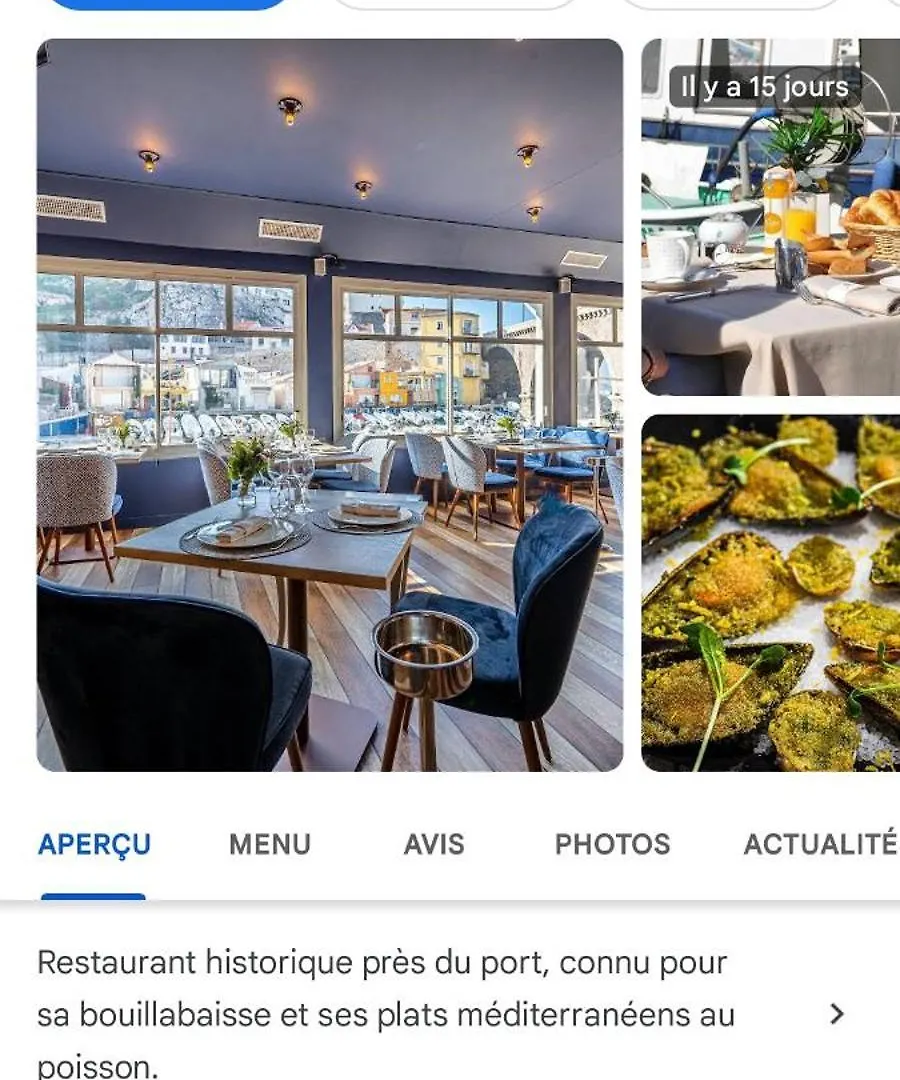The image size is (900, 1080).
Task: Switch to the Menu tab
Action: pyautogui.click(x=270, y=844)
